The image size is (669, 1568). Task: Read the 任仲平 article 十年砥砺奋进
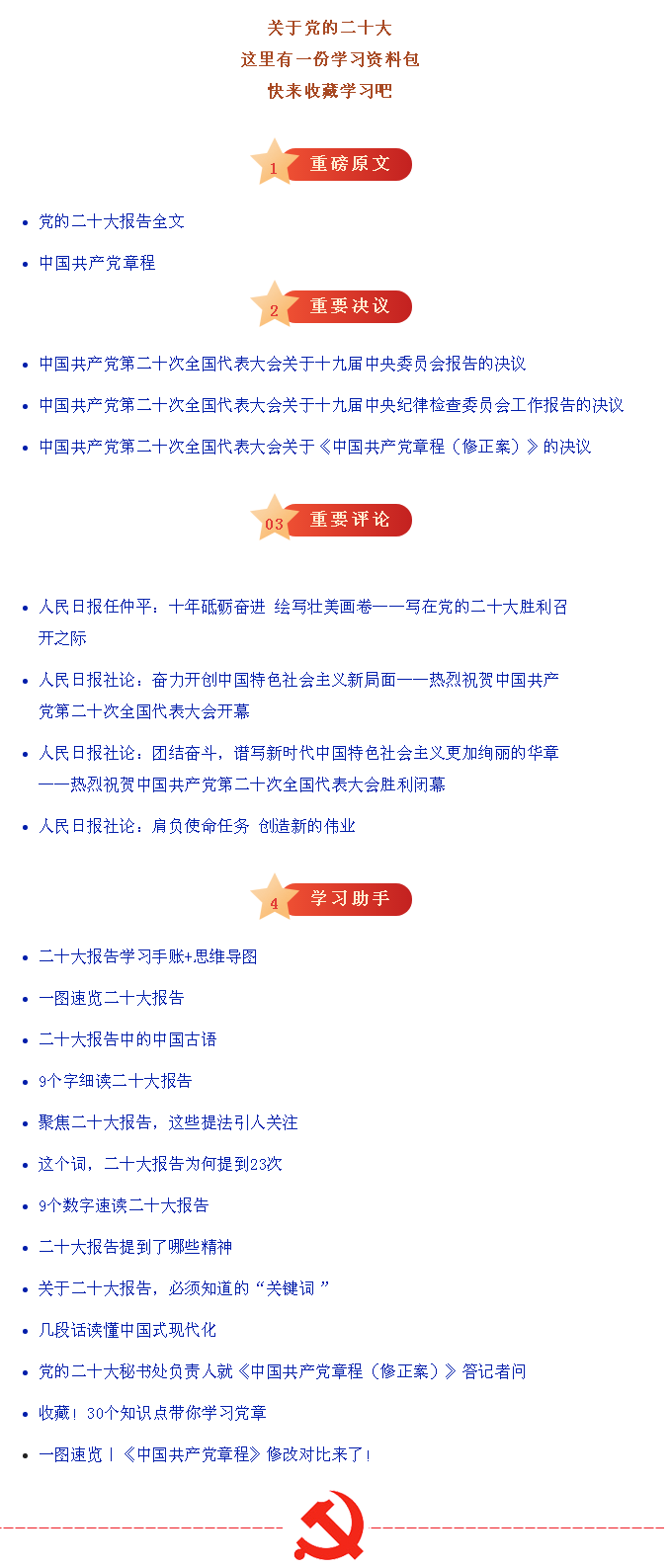coord(302,608)
